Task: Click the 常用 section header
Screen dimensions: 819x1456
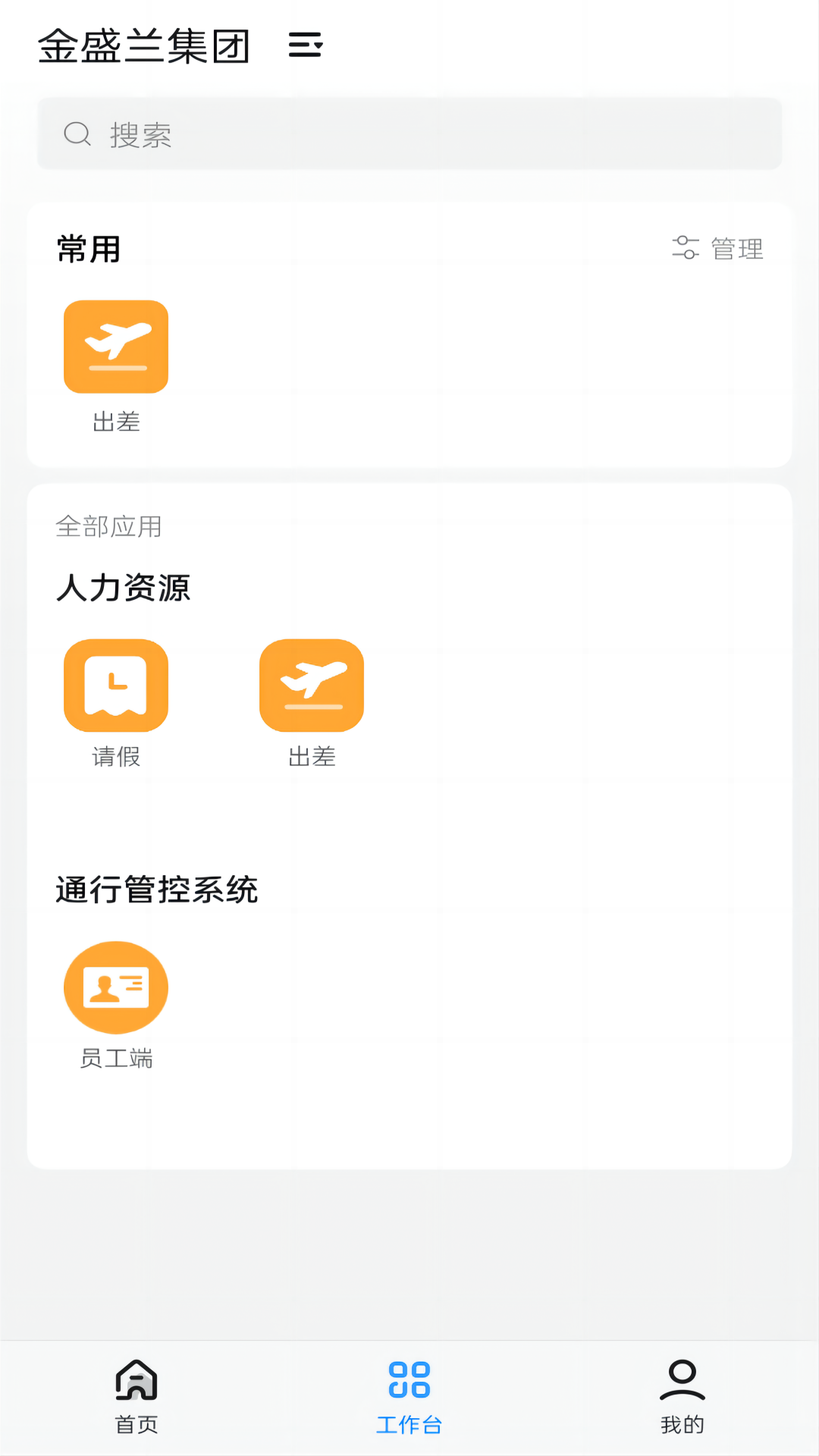Action: pos(89,249)
